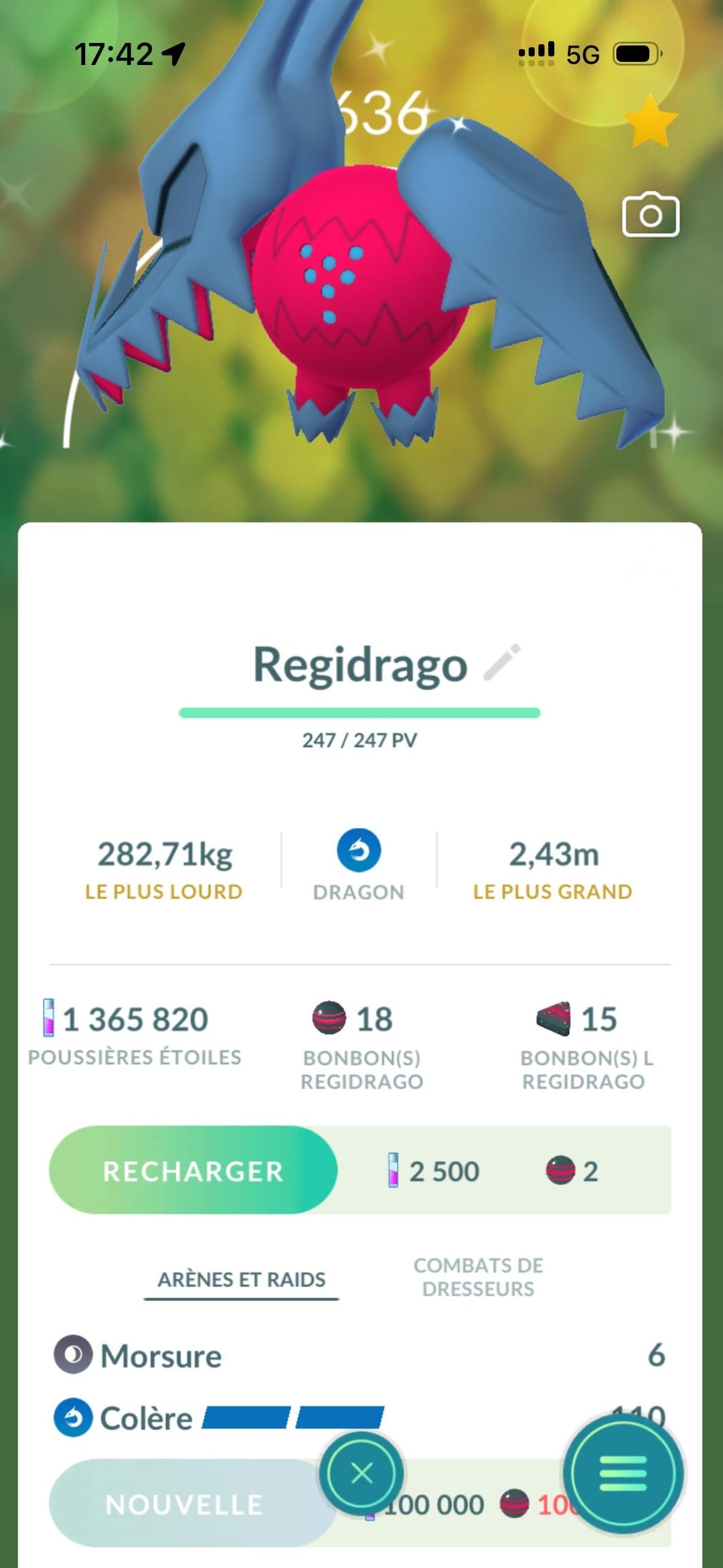Tap NOUVELLE to unlock a new attack

pyautogui.click(x=184, y=1504)
